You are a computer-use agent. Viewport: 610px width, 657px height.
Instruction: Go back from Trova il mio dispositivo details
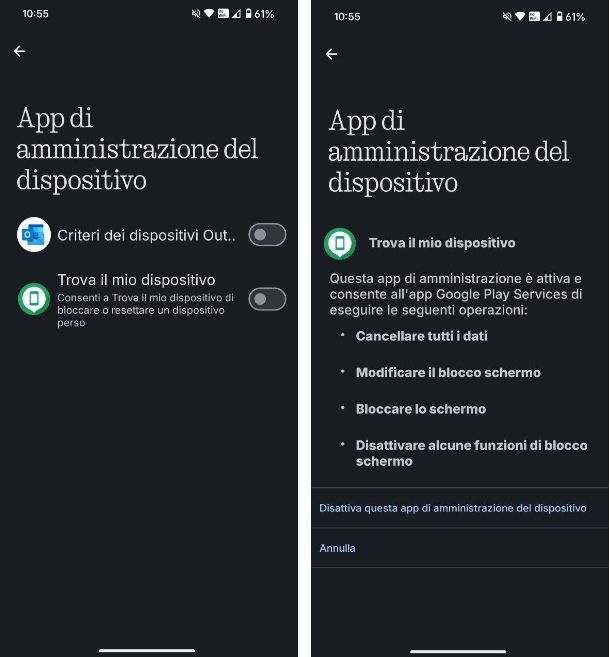click(x=331, y=54)
